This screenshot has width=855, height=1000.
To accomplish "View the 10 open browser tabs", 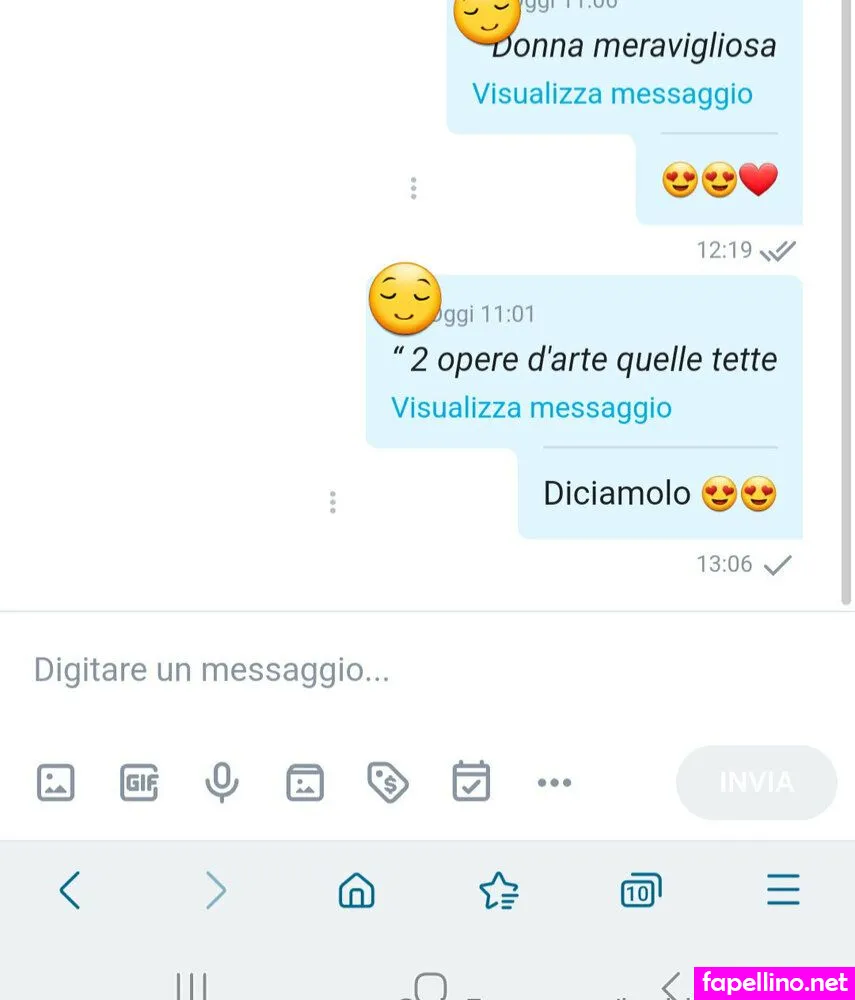I will click(641, 889).
